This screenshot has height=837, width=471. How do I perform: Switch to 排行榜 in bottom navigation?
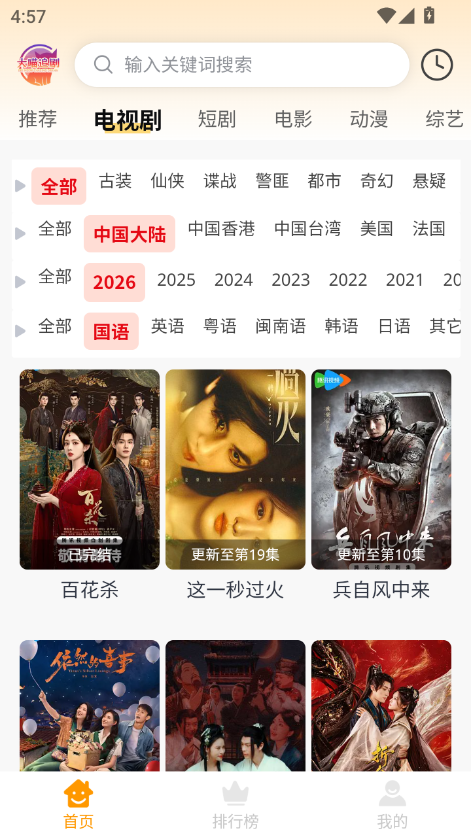[236, 805]
